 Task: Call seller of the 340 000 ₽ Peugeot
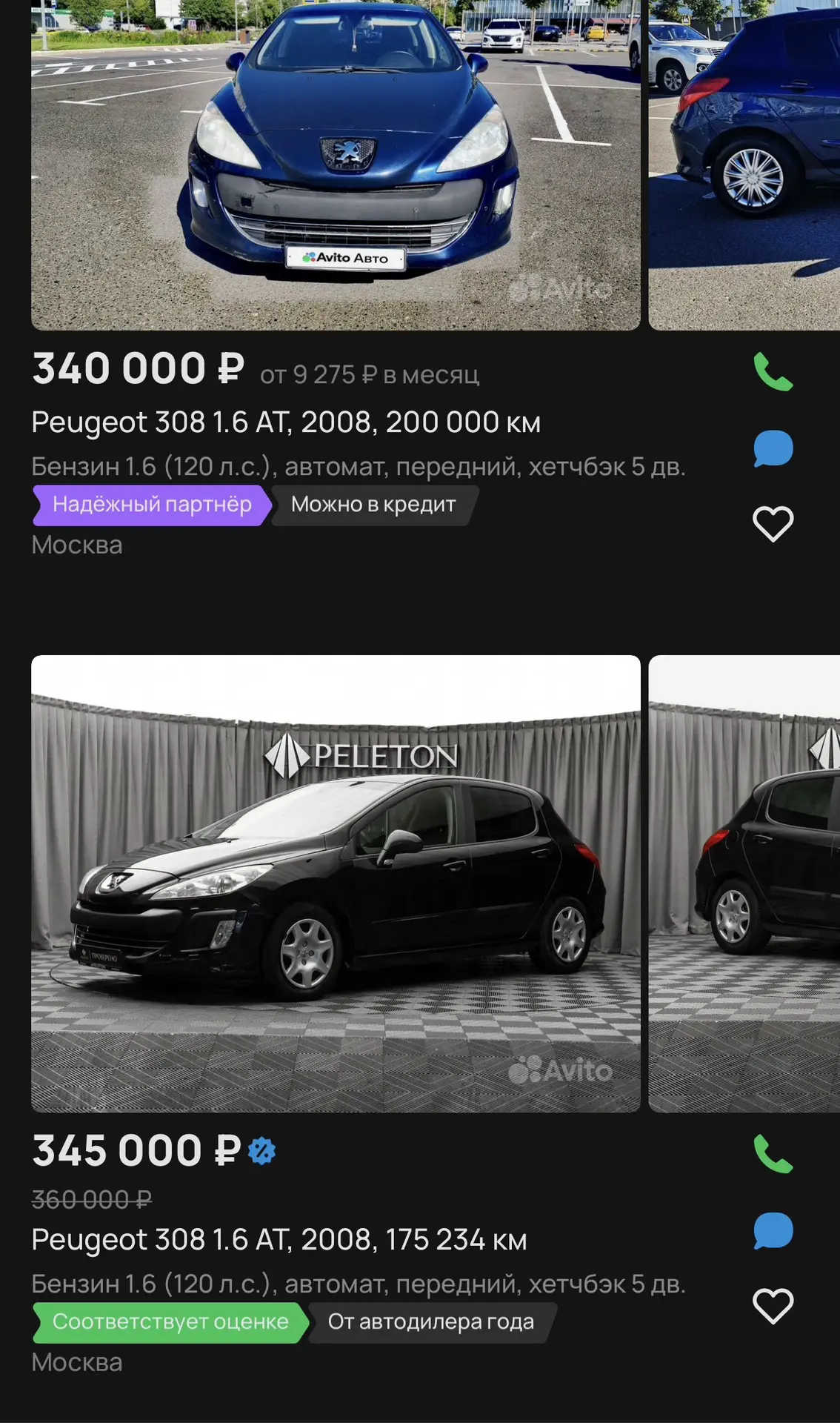pyautogui.click(x=773, y=372)
